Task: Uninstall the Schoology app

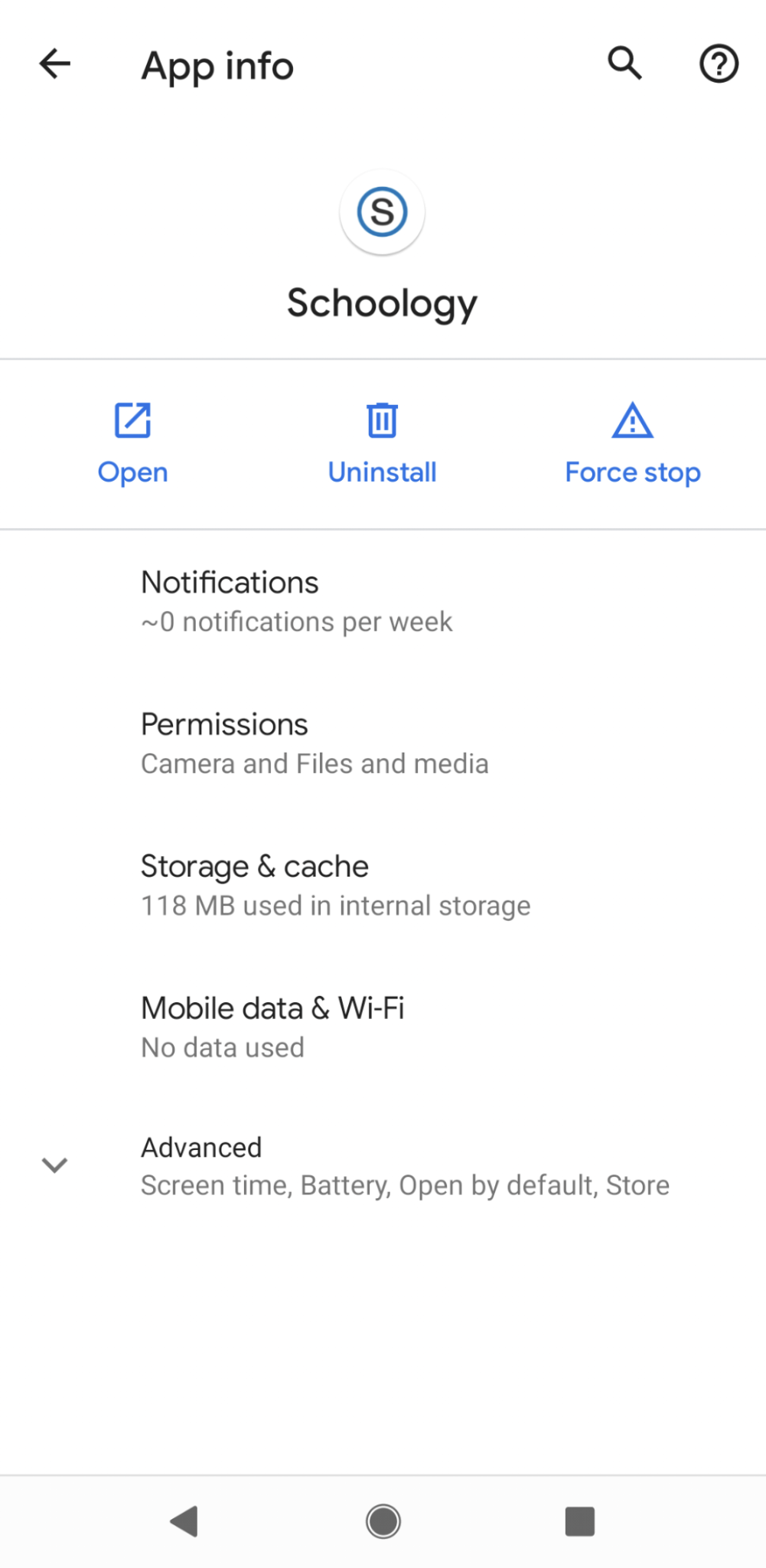Action: point(382,443)
